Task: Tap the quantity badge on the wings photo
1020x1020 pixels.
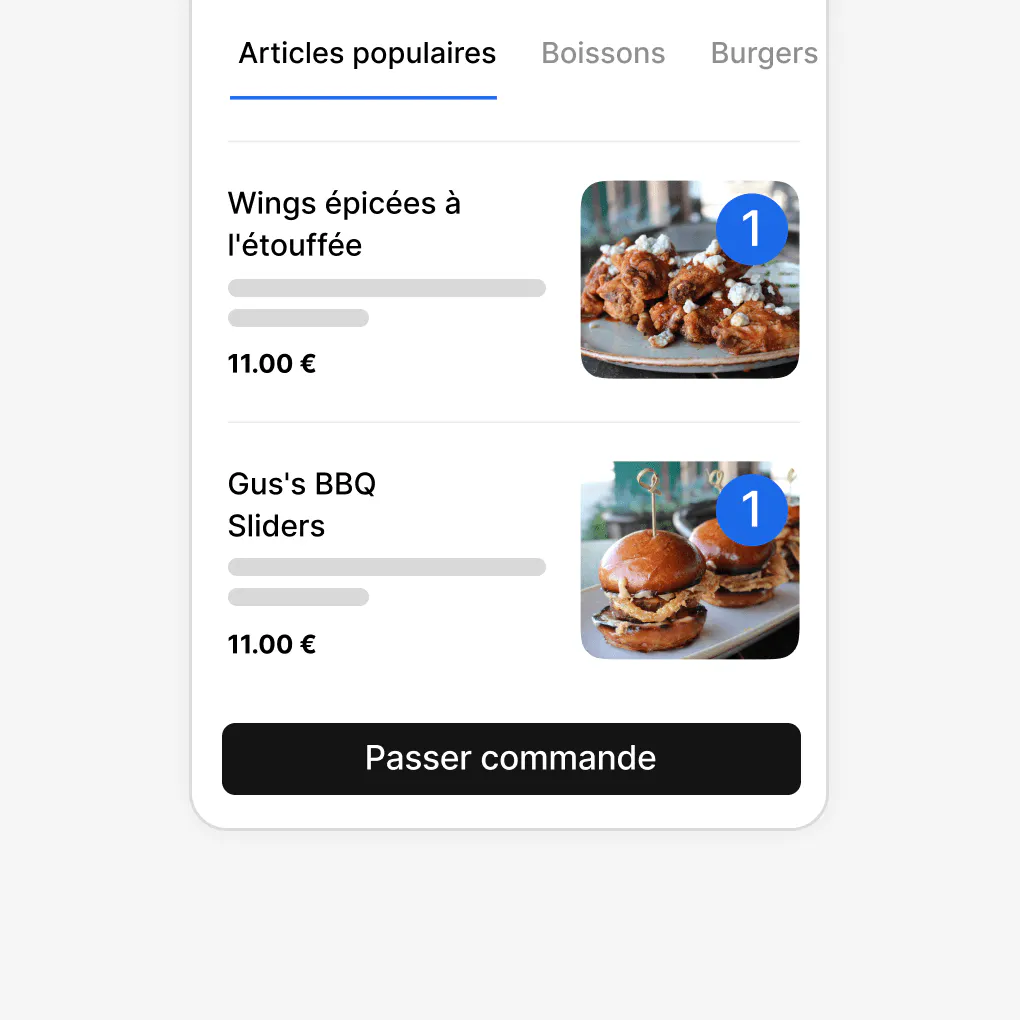Action: 752,230
